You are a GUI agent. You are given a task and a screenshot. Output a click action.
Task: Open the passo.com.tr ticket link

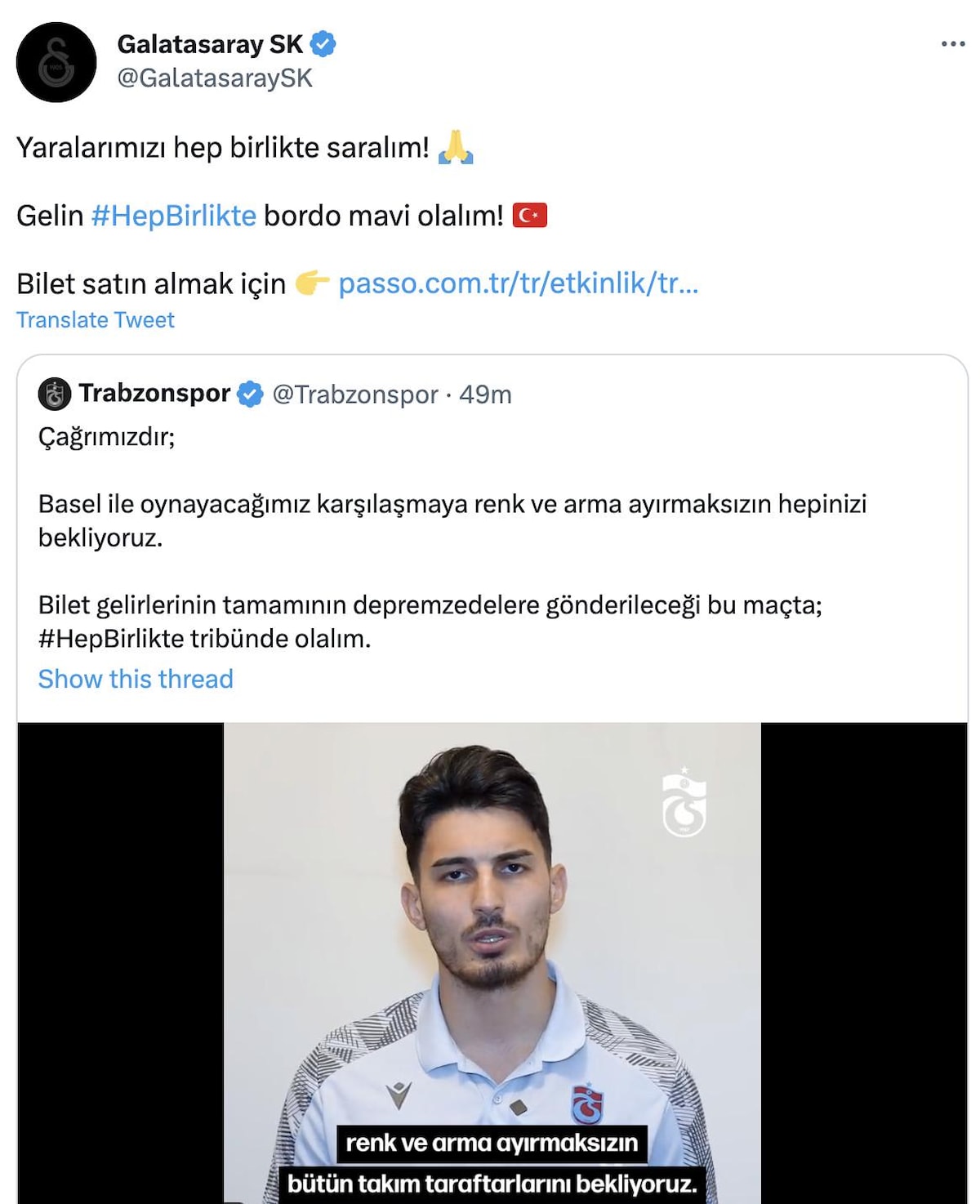click(x=518, y=283)
